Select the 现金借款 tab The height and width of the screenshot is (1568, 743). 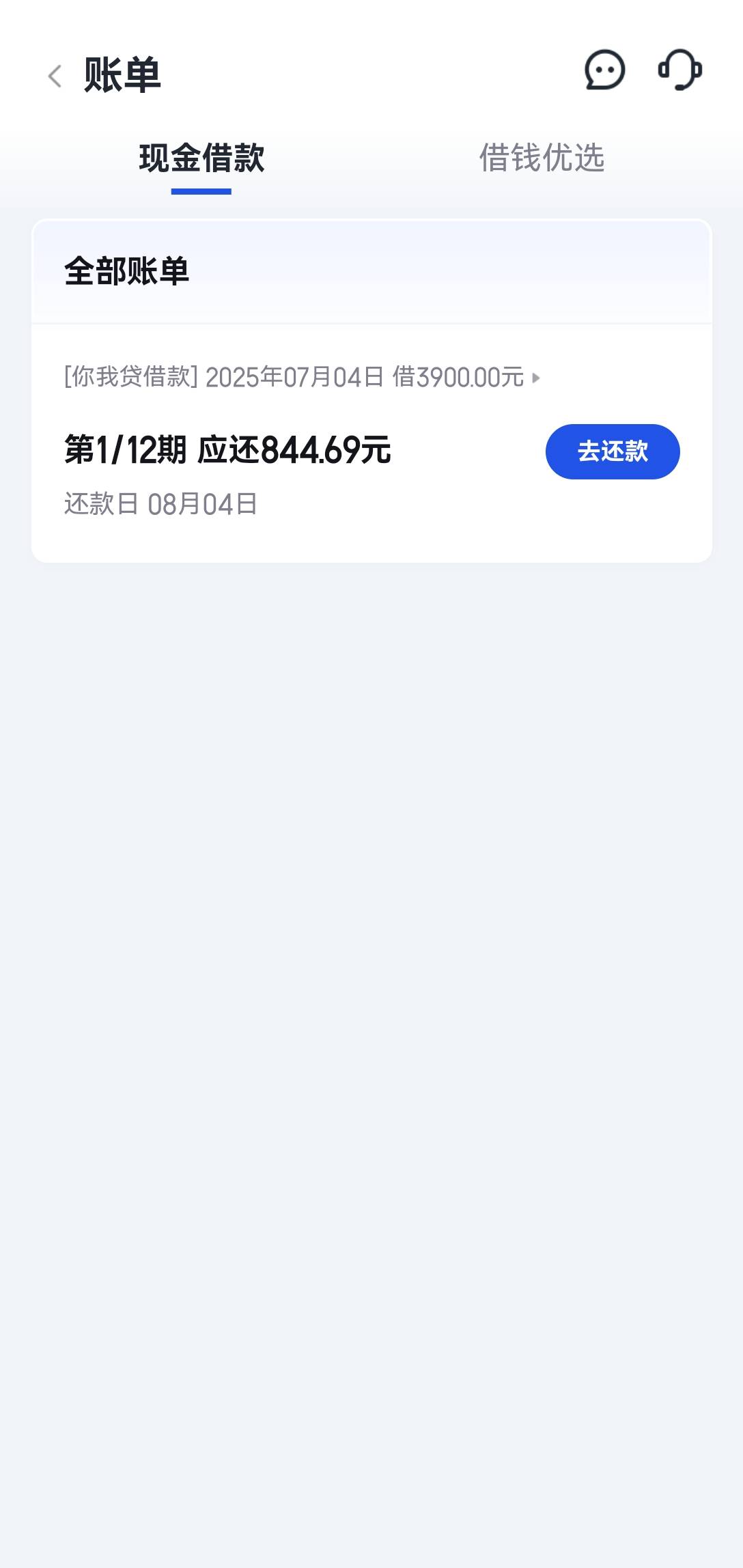(201, 158)
